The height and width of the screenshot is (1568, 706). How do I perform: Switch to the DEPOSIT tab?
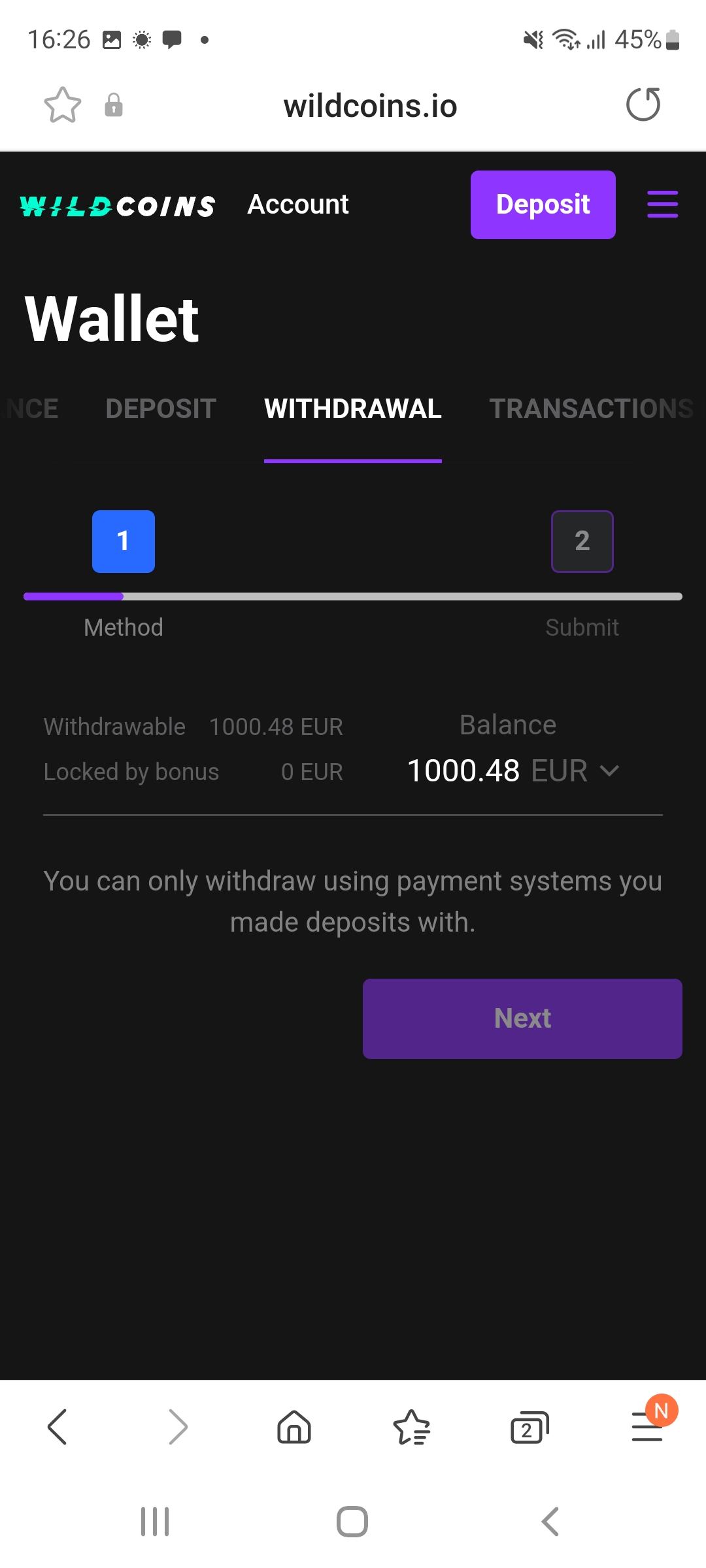(161, 409)
